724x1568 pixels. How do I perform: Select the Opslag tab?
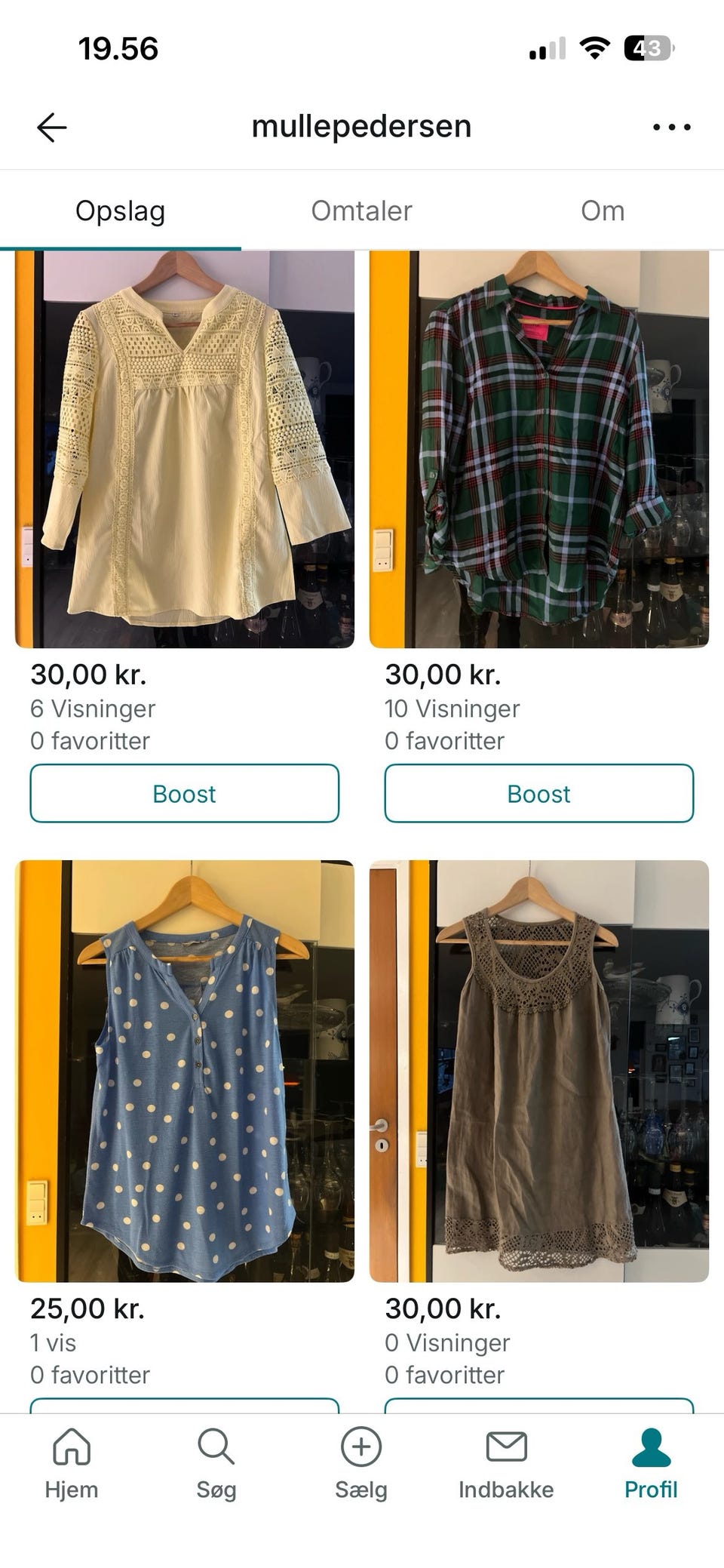(121, 211)
